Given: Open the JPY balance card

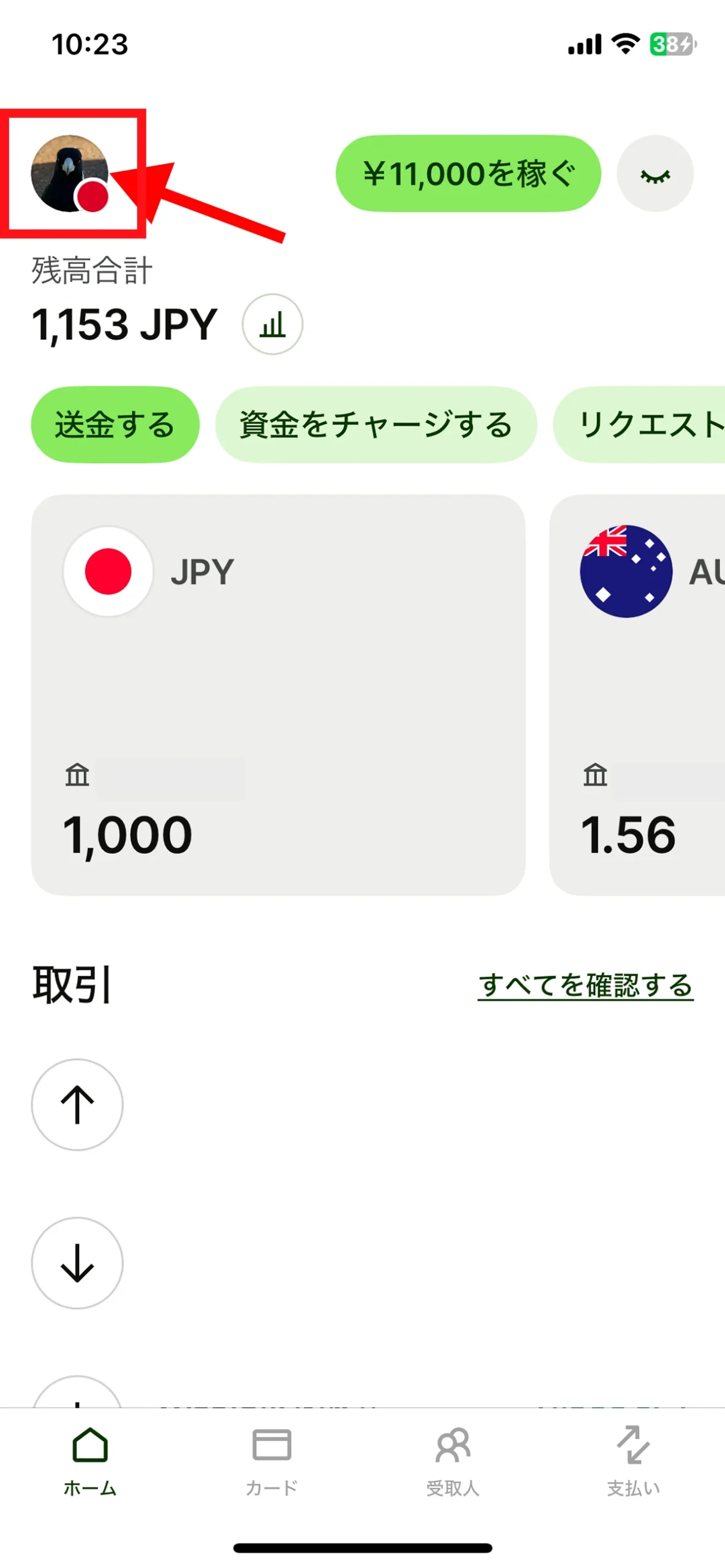Looking at the screenshot, I should tap(278, 695).
